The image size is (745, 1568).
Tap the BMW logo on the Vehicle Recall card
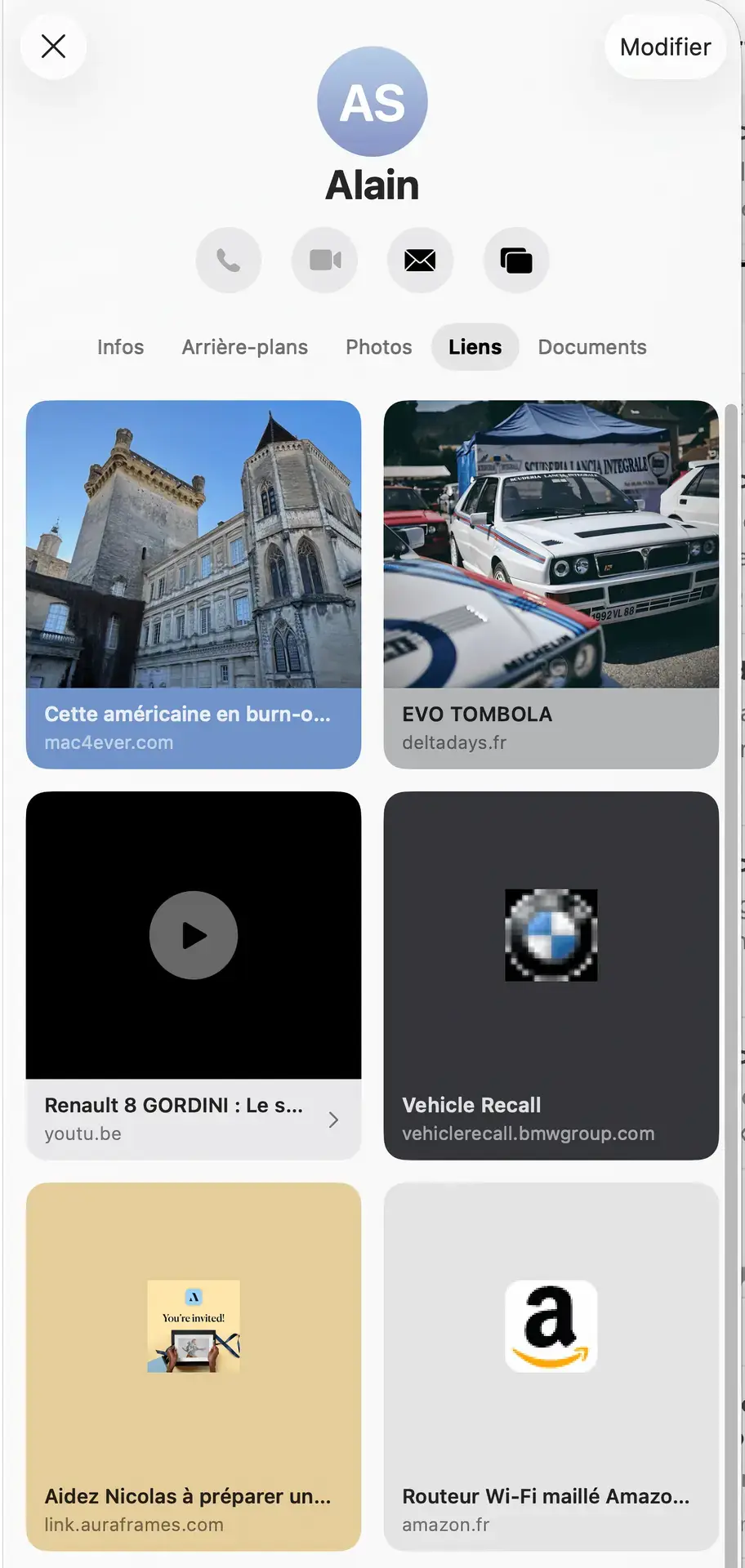click(551, 934)
